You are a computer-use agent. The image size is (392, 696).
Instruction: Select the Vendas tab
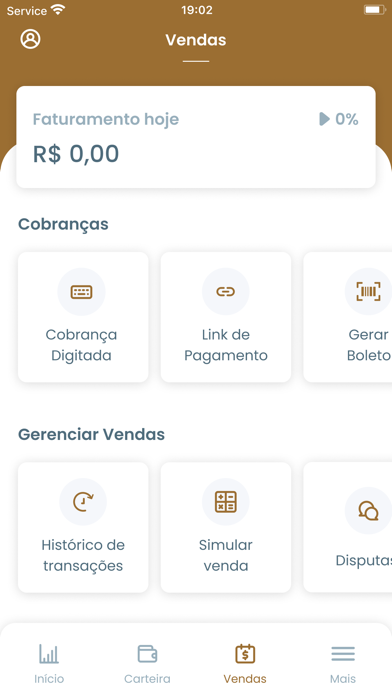click(245, 664)
